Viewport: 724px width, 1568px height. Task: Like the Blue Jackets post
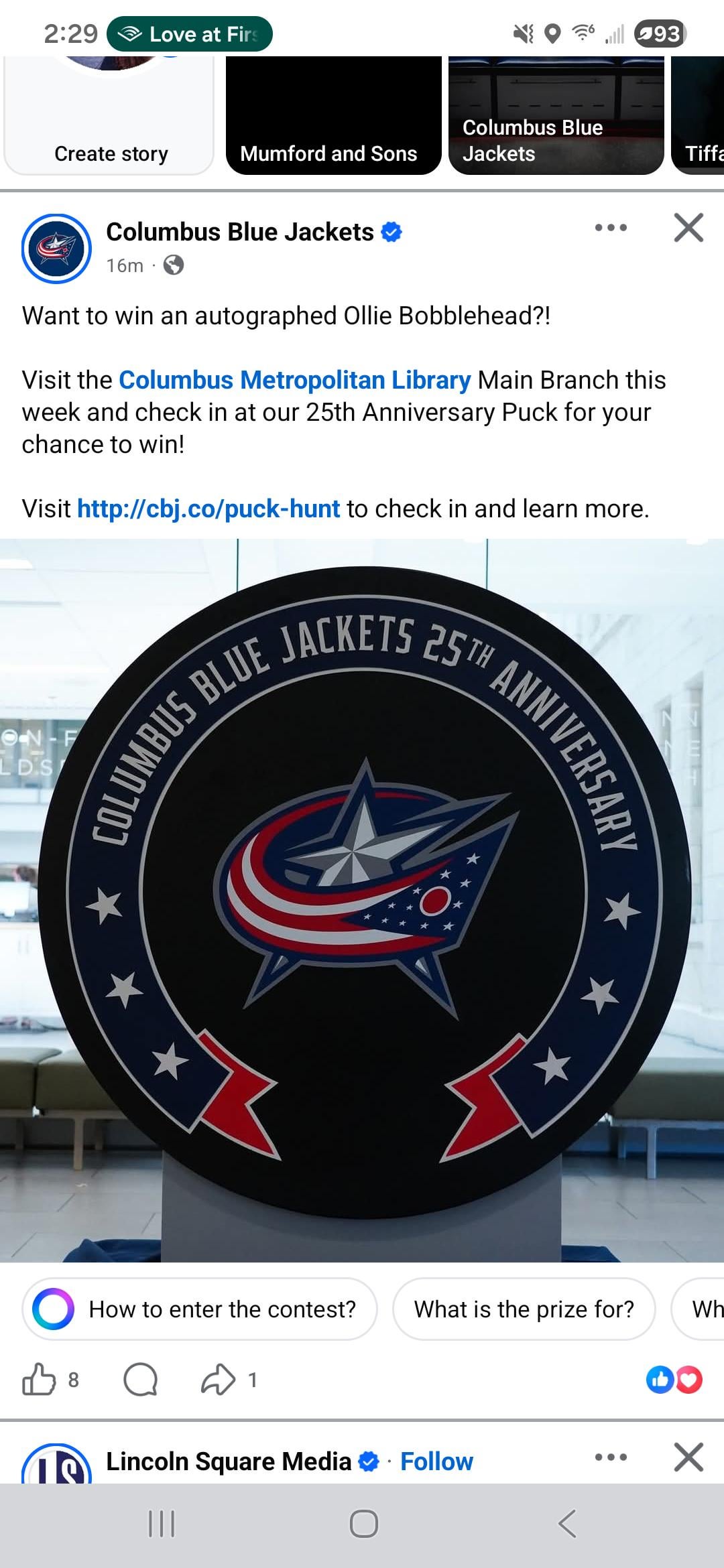(x=40, y=1380)
